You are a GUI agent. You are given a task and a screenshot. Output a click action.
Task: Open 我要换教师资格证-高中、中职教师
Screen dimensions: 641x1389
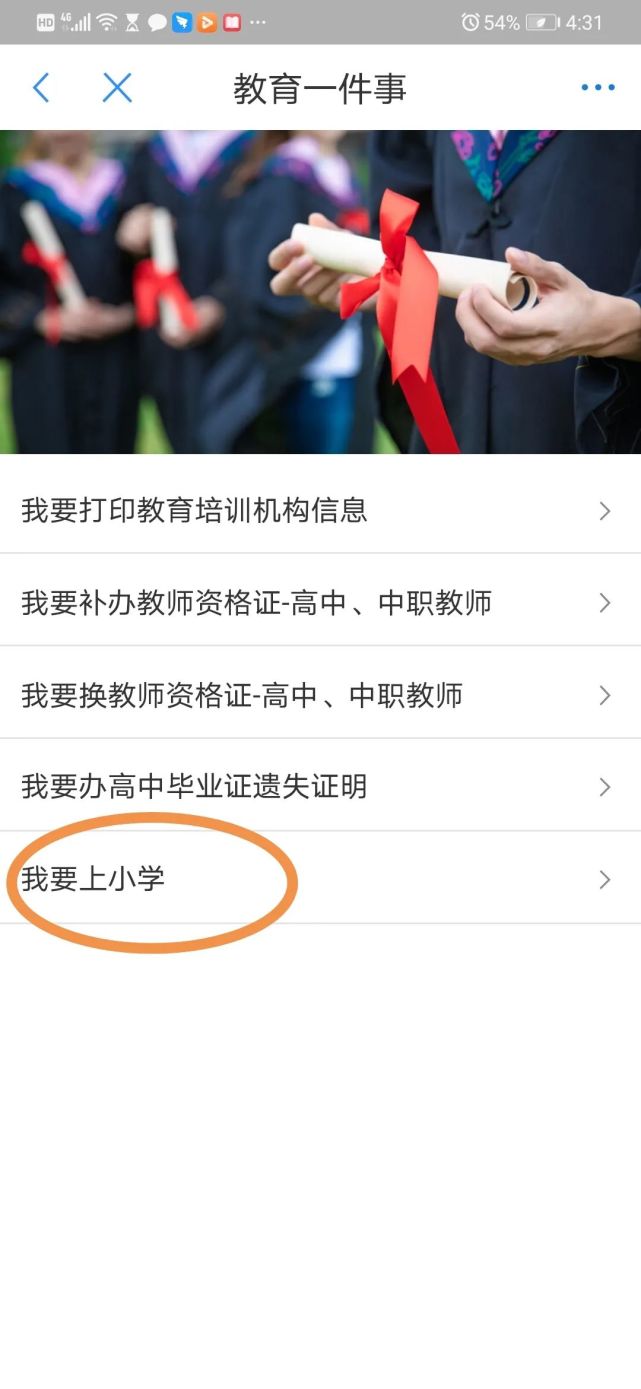click(320, 694)
